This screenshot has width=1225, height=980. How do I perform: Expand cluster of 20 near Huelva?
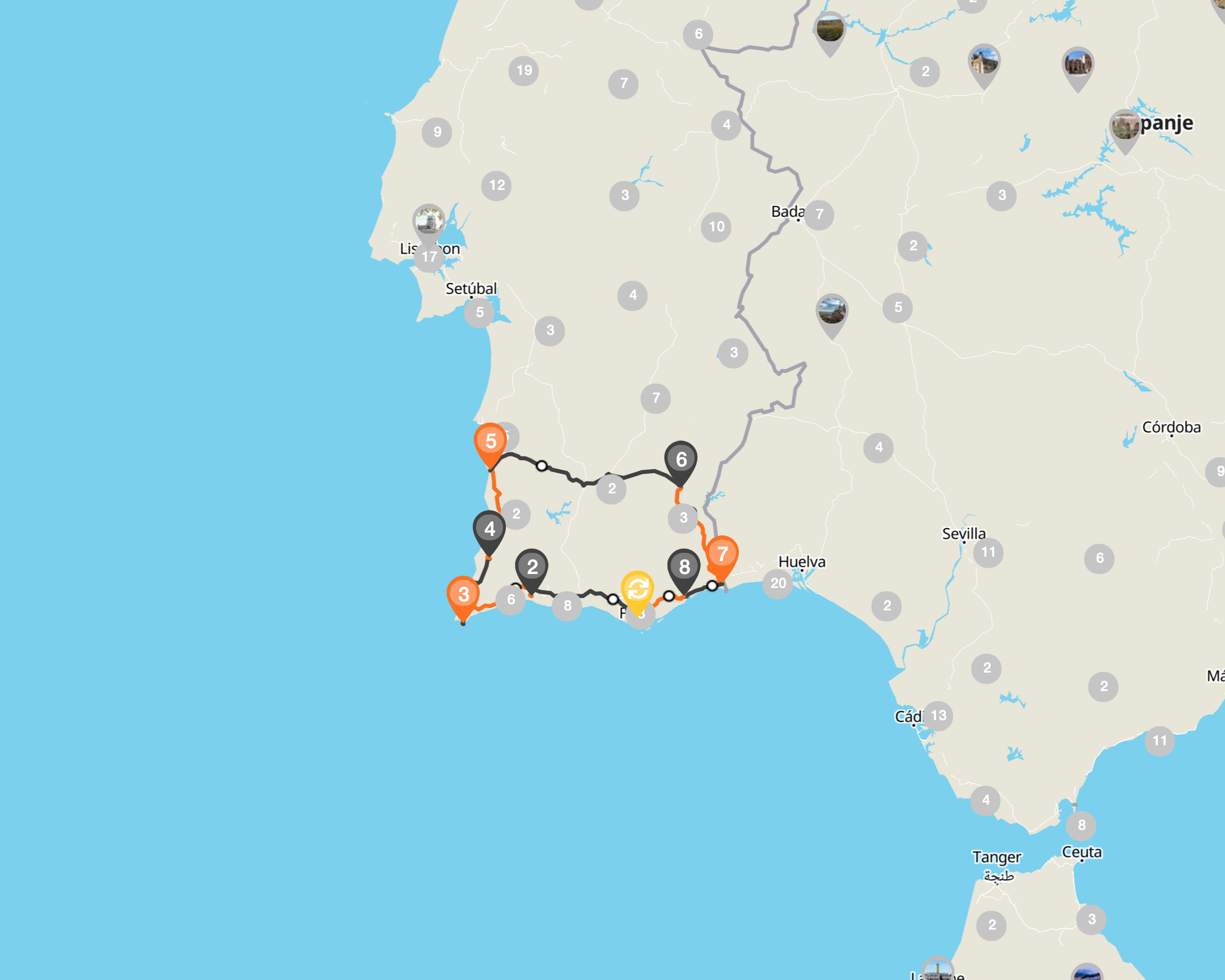pos(778,584)
